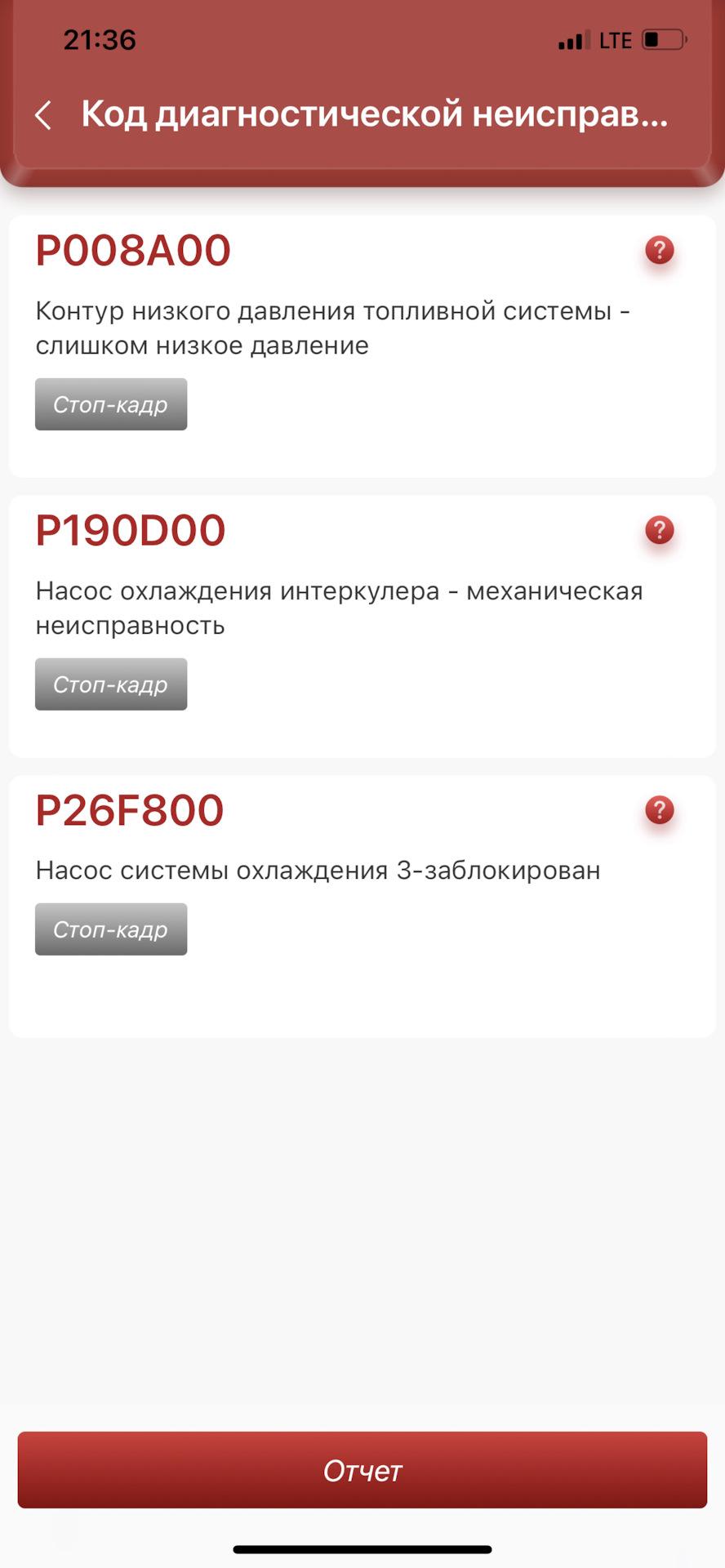This screenshot has width=725, height=1568.
Task: Open help for code P008A00
Action: (x=659, y=250)
